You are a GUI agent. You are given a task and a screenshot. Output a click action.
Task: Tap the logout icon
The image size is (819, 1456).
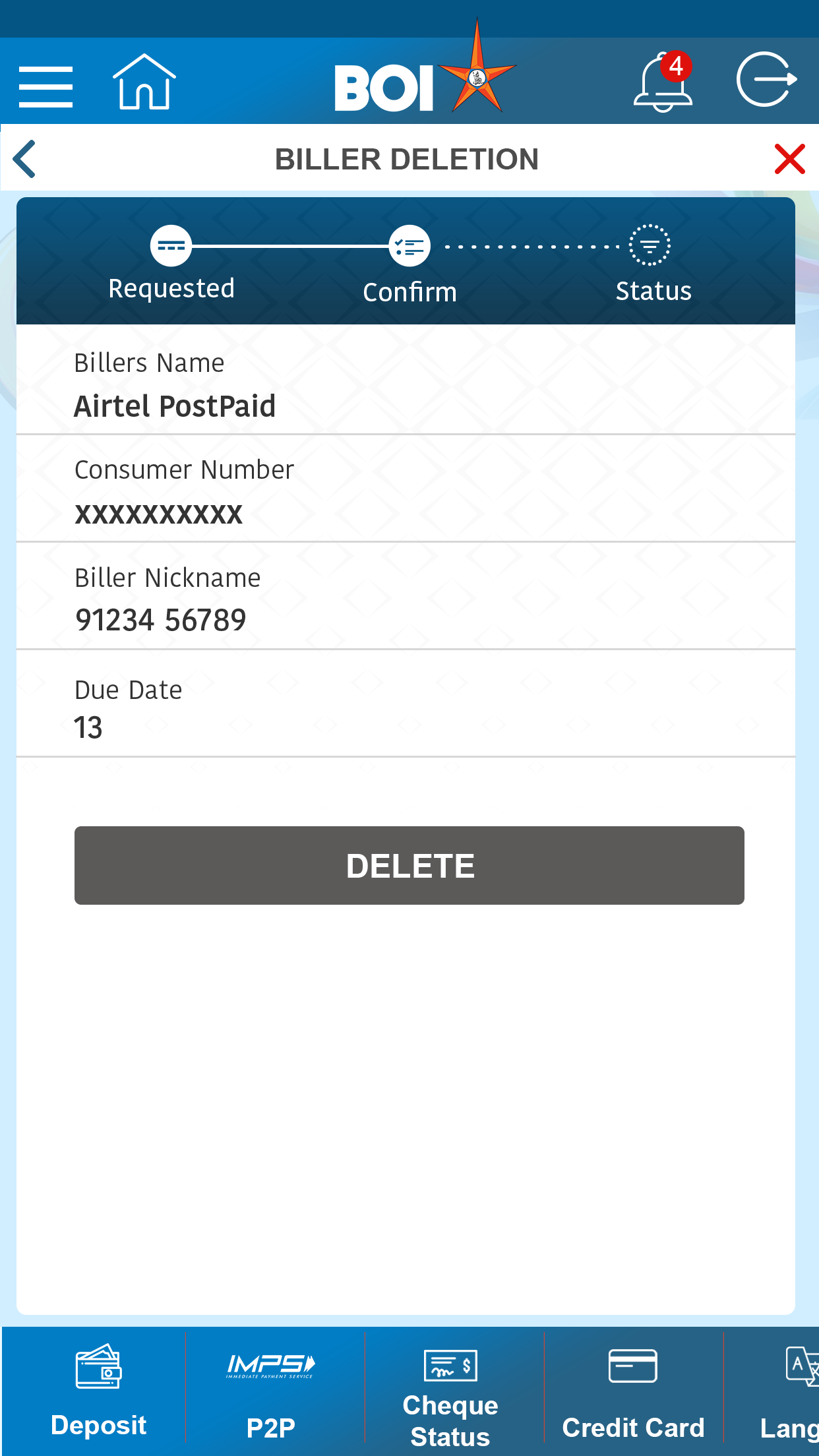coord(766,80)
